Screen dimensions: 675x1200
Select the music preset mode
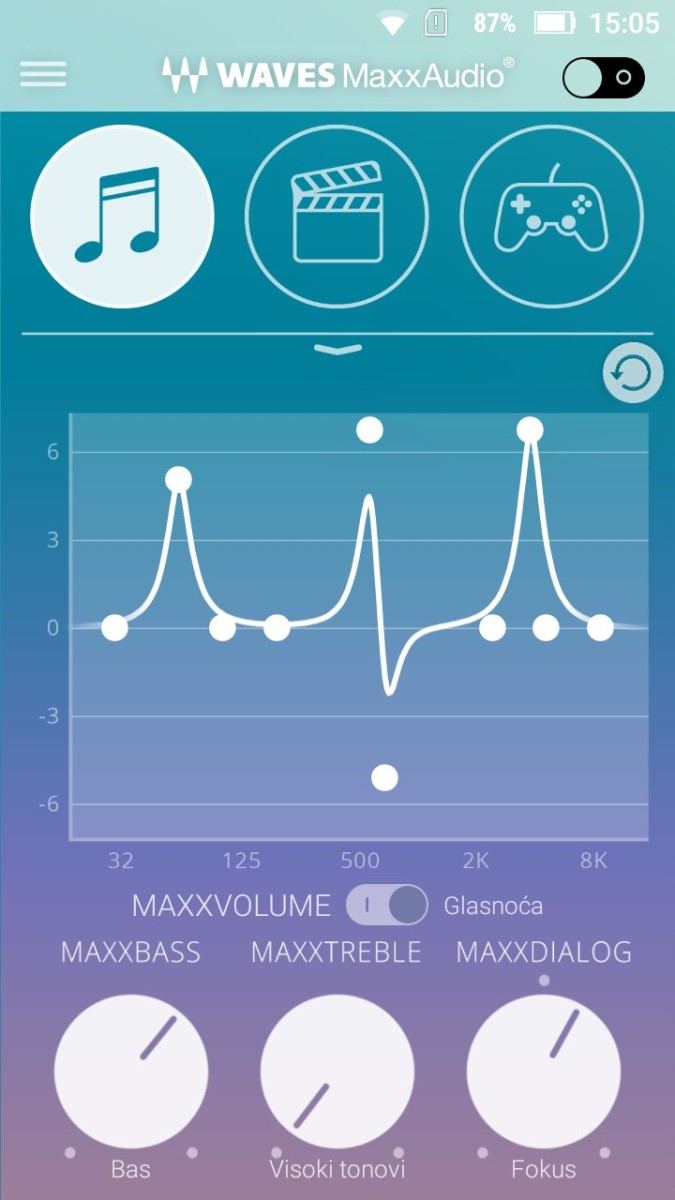pyautogui.click(x=122, y=216)
